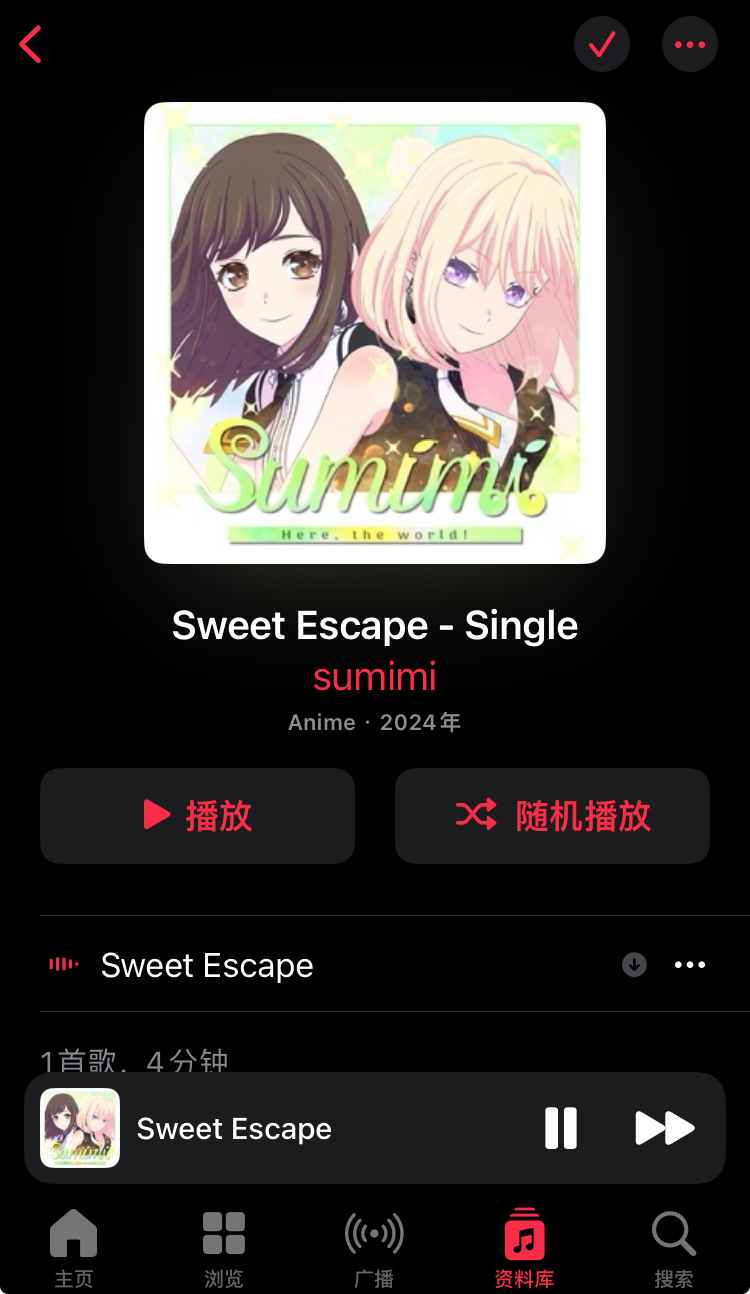Go to the 搜索 tab
The image size is (750, 1294).
673,1246
